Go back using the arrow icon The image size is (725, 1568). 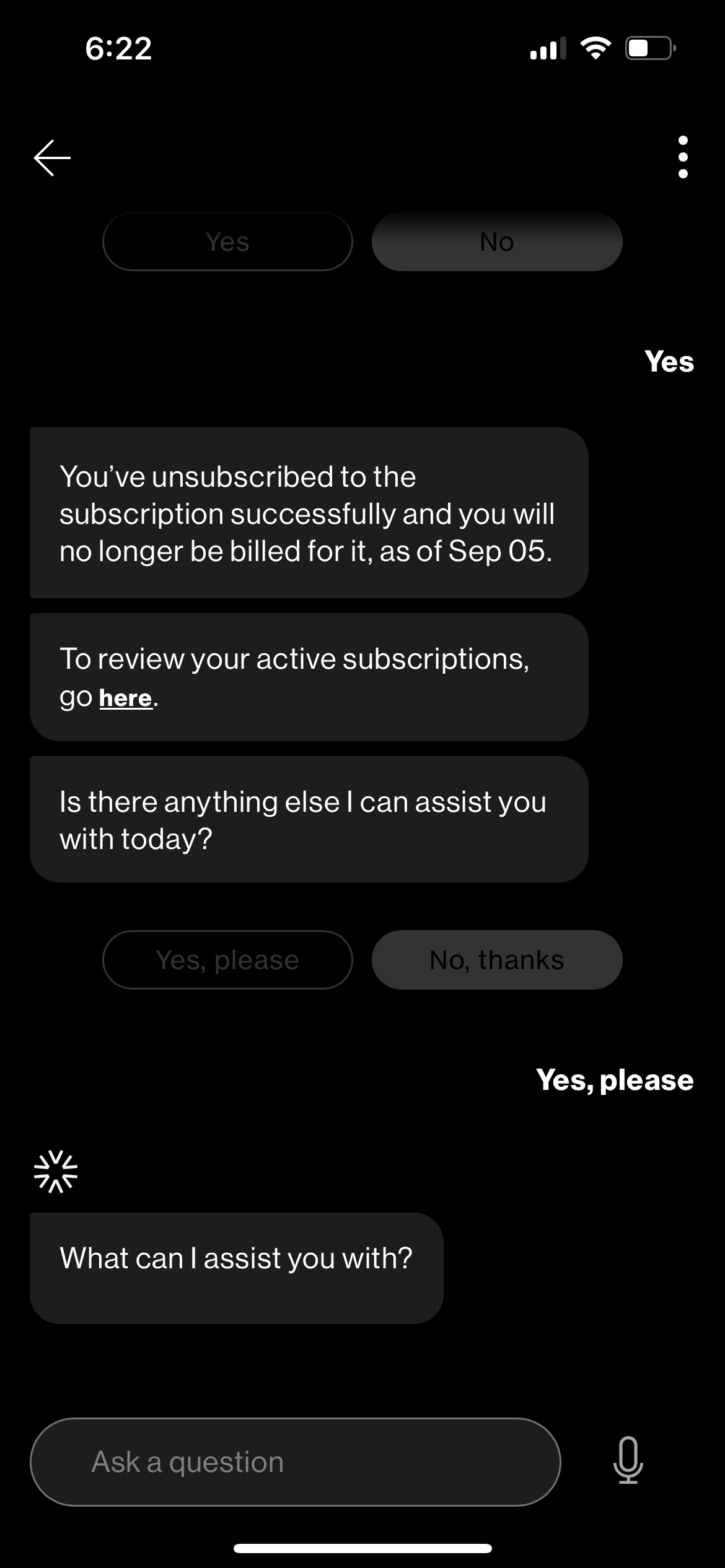click(52, 158)
